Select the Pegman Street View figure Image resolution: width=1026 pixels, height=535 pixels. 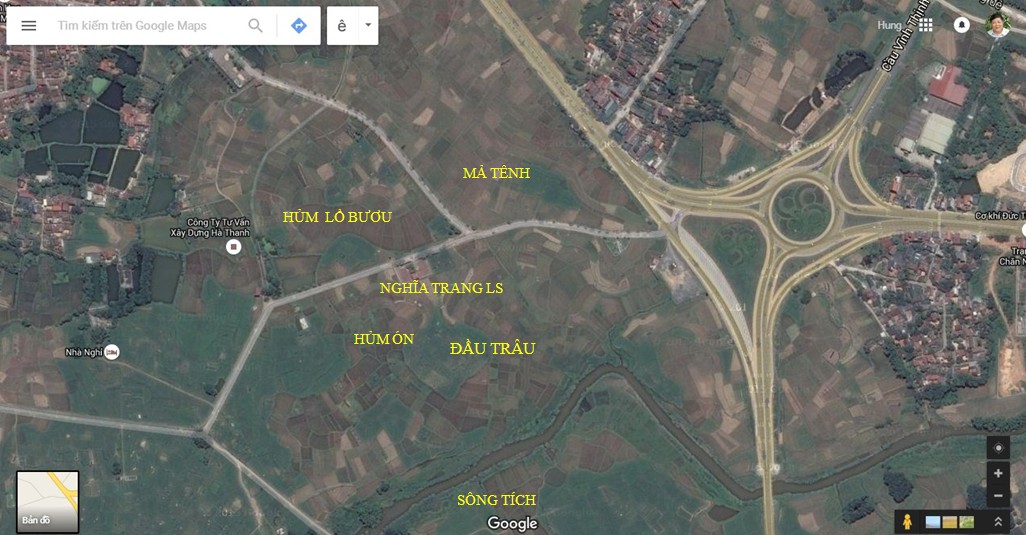pos(908,521)
